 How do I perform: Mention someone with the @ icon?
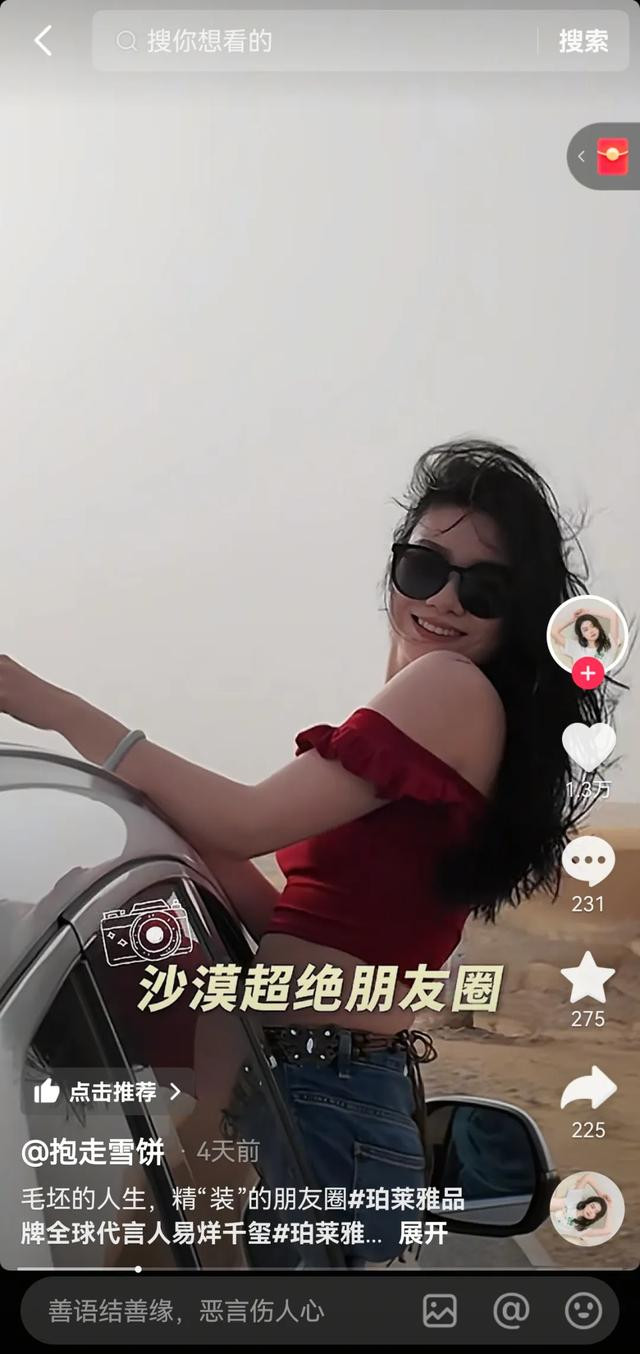(511, 1311)
